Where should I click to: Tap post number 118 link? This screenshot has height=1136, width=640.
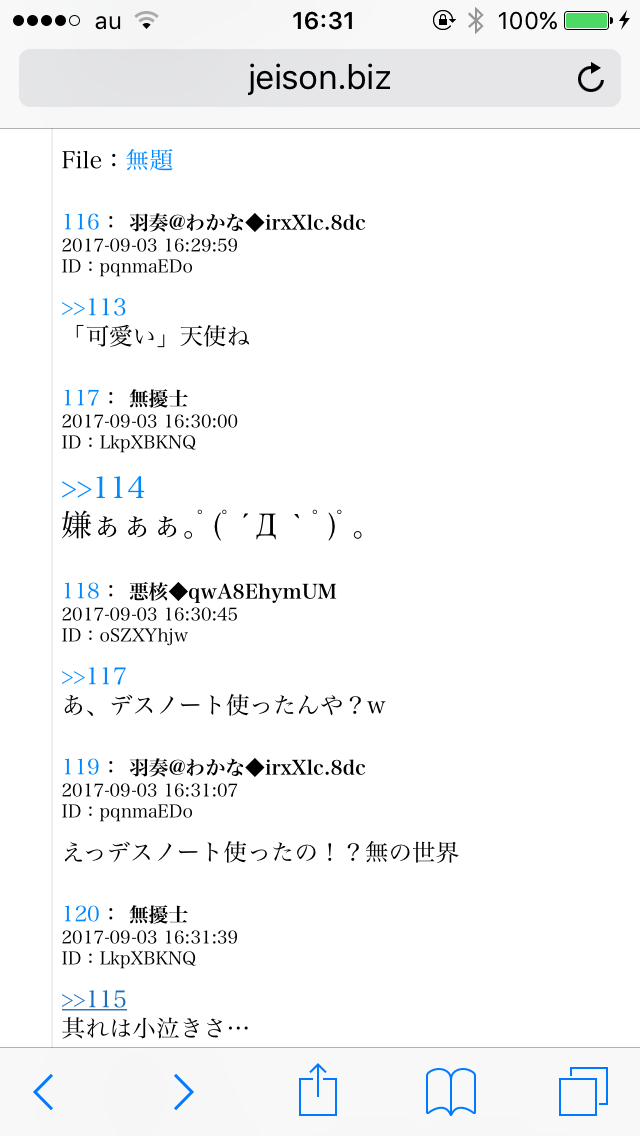pos(81,591)
